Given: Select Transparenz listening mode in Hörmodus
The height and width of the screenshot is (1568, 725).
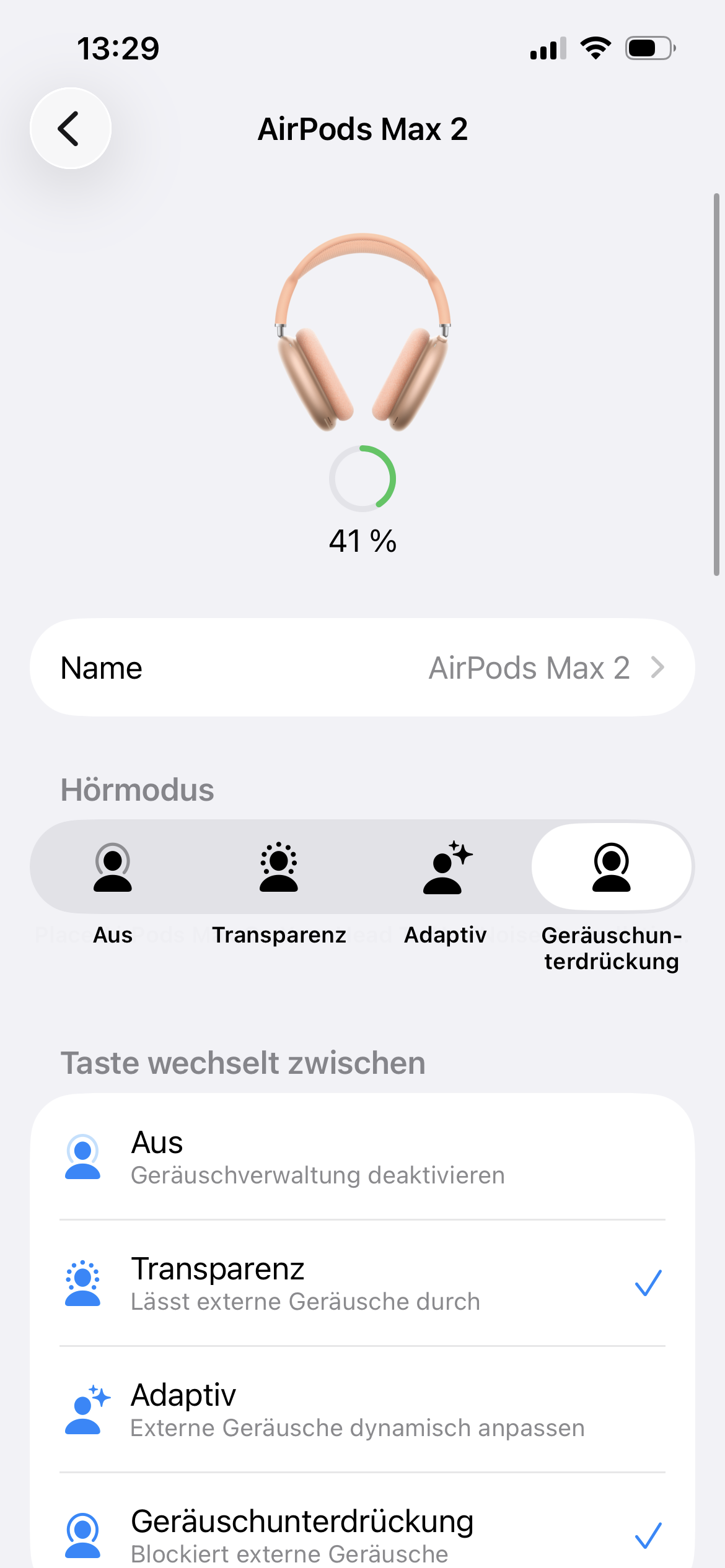Looking at the screenshot, I should click(x=279, y=867).
